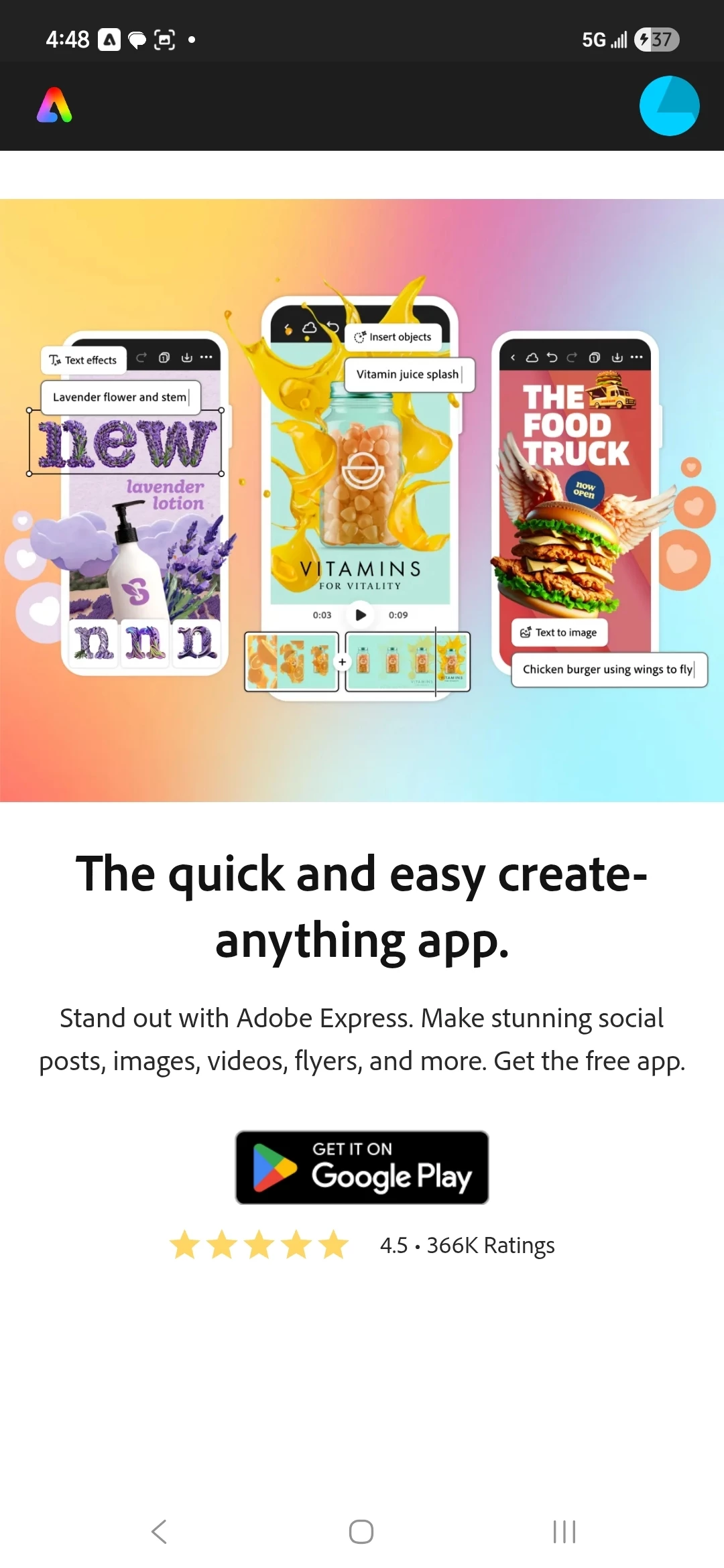The image size is (724, 1568).
Task: Tap the Get it on Google Play button
Action: coord(362,1167)
